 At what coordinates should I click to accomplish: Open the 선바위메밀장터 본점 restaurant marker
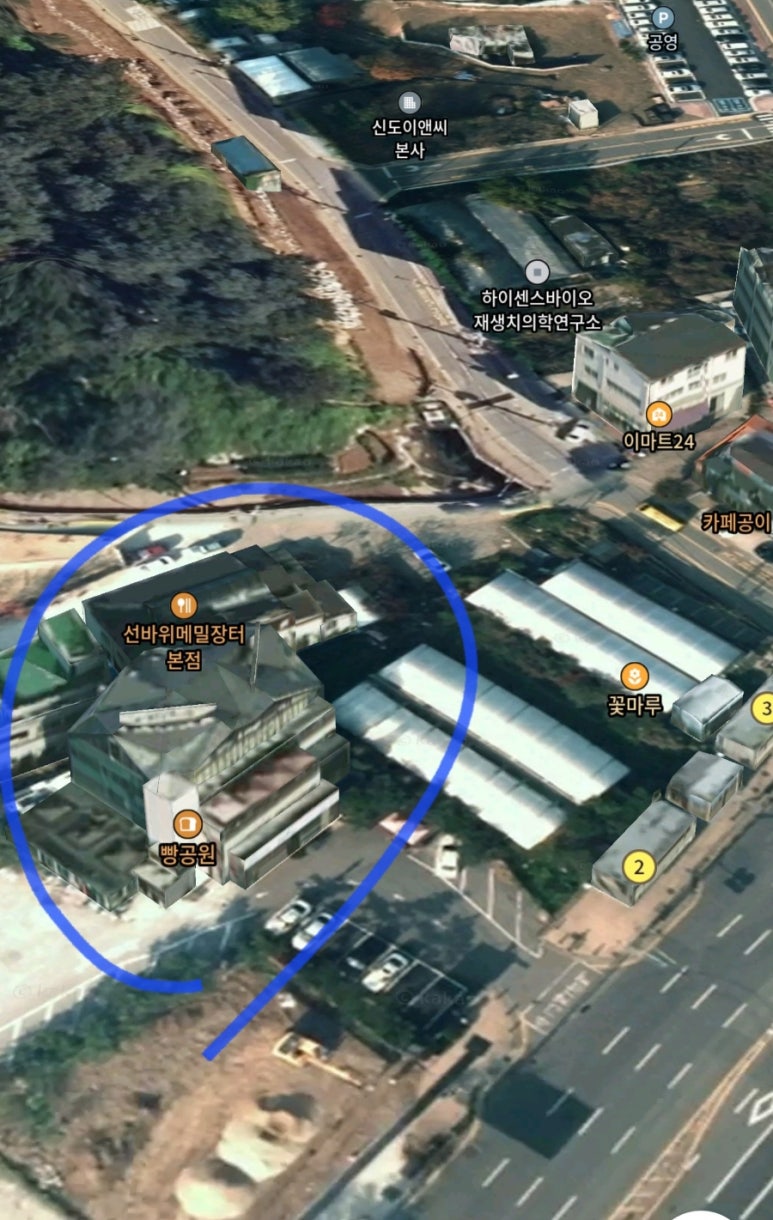pyautogui.click(x=184, y=604)
